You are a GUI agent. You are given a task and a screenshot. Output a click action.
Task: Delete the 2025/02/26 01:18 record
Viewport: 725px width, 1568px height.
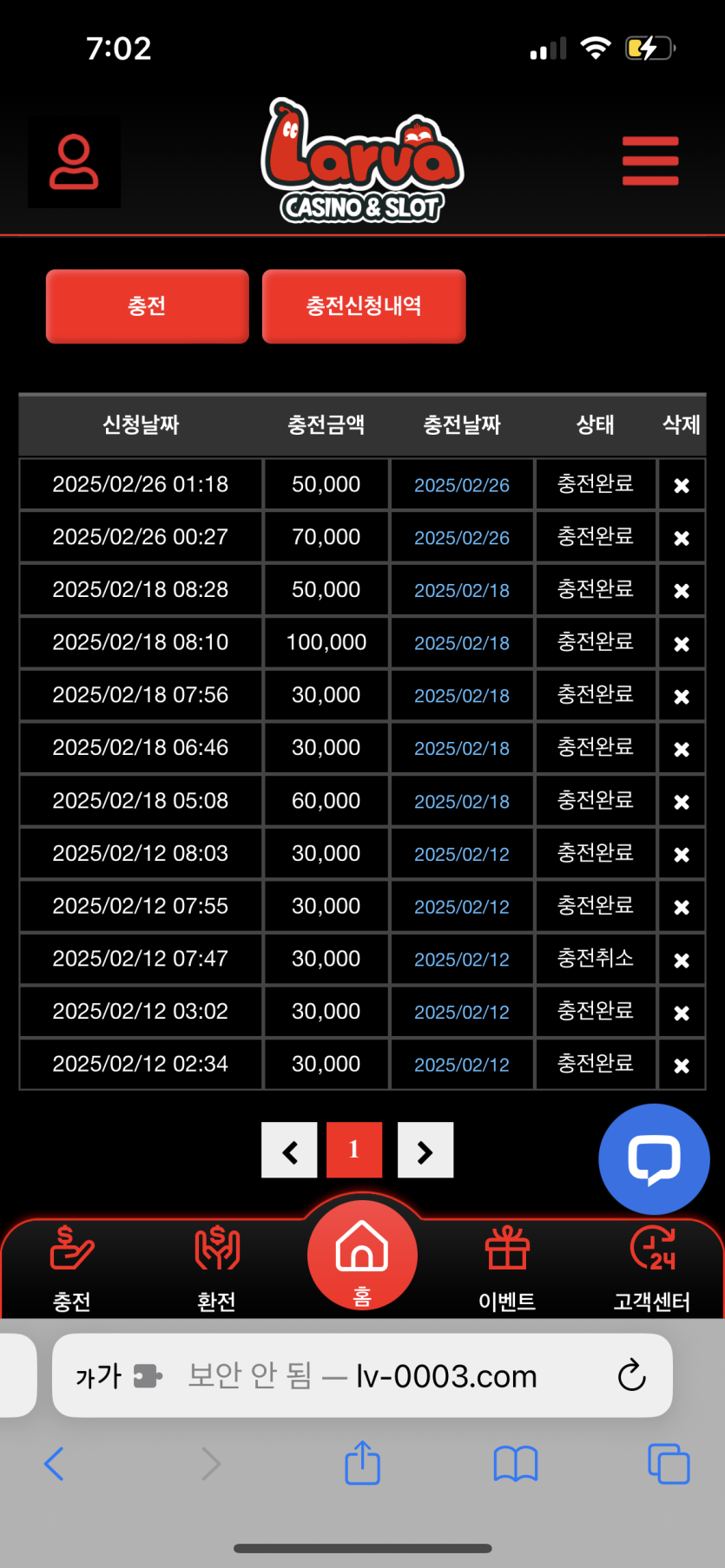682,485
